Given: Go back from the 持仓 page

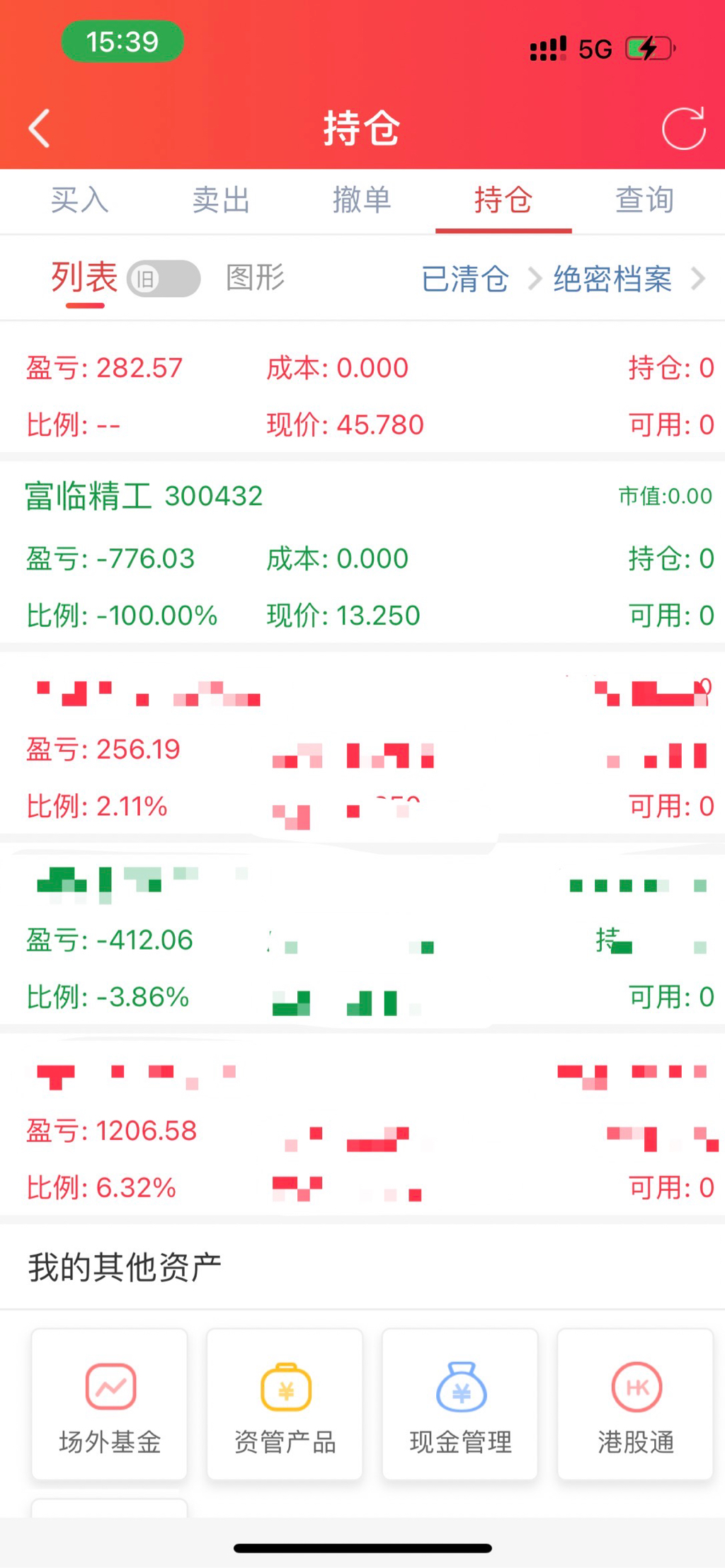Looking at the screenshot, I should tap(40, 128).
